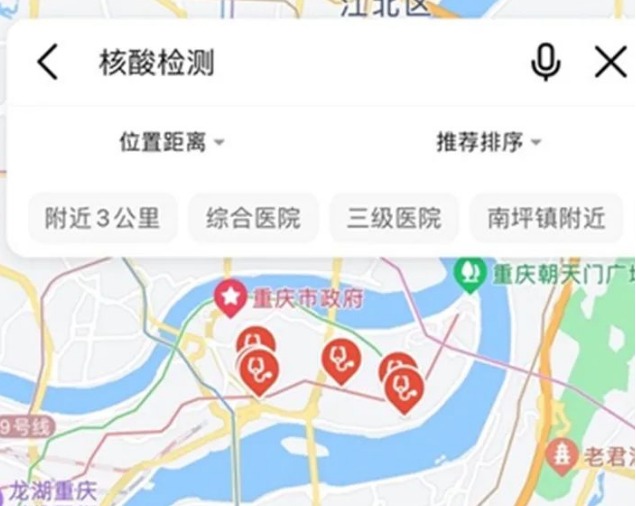
Task: Apply the 三级医院 filter chip
Action: click(x=394, y=218)
